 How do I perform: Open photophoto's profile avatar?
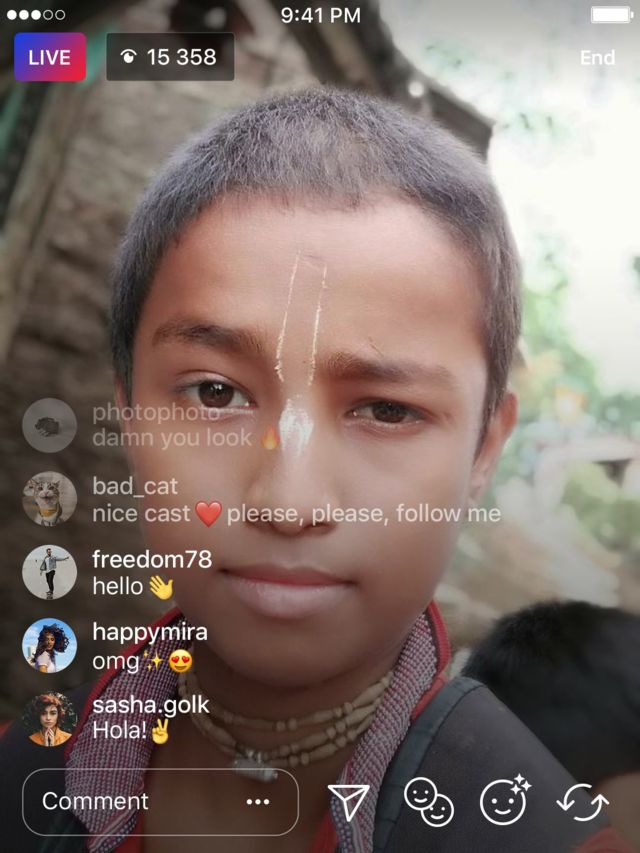pyautogui.click(x=49, y=425)
